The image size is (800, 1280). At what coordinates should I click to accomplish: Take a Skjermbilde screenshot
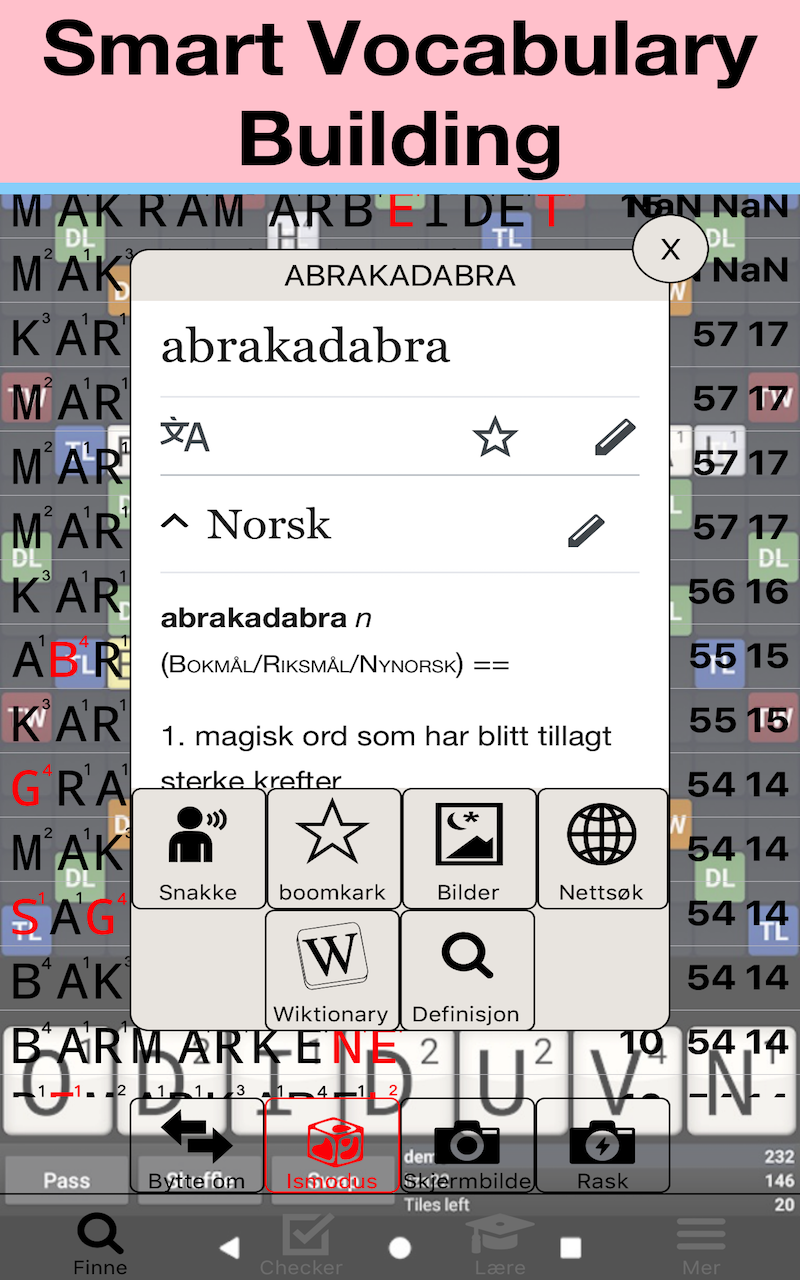pyautogui.click(x=467, y=1146)
